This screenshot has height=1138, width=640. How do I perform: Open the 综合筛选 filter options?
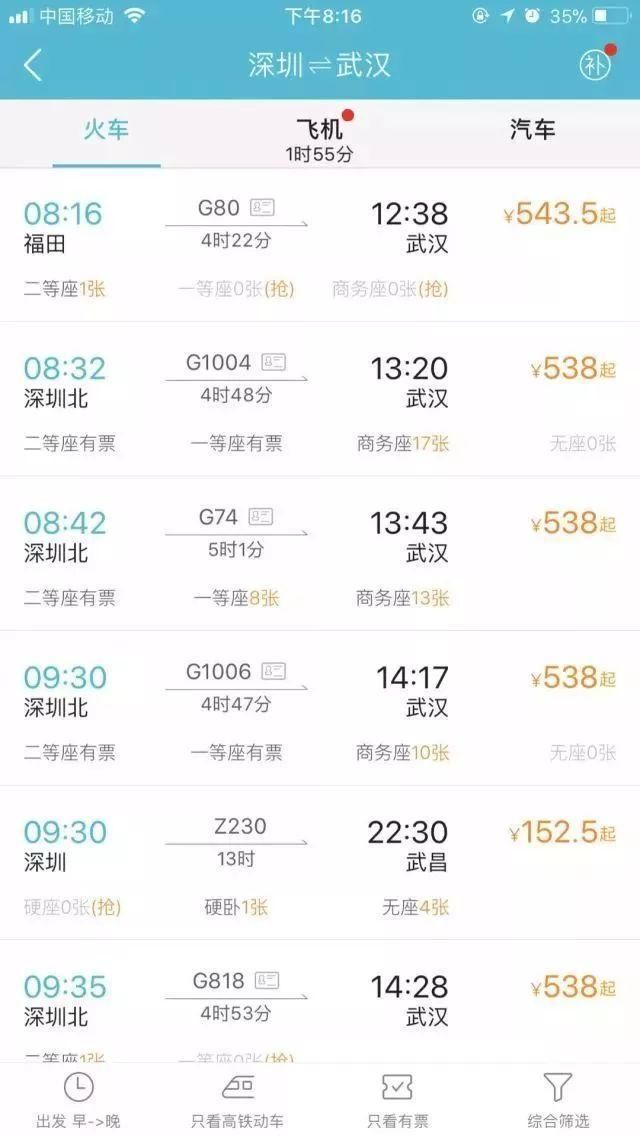click(x=558, y=1101)
